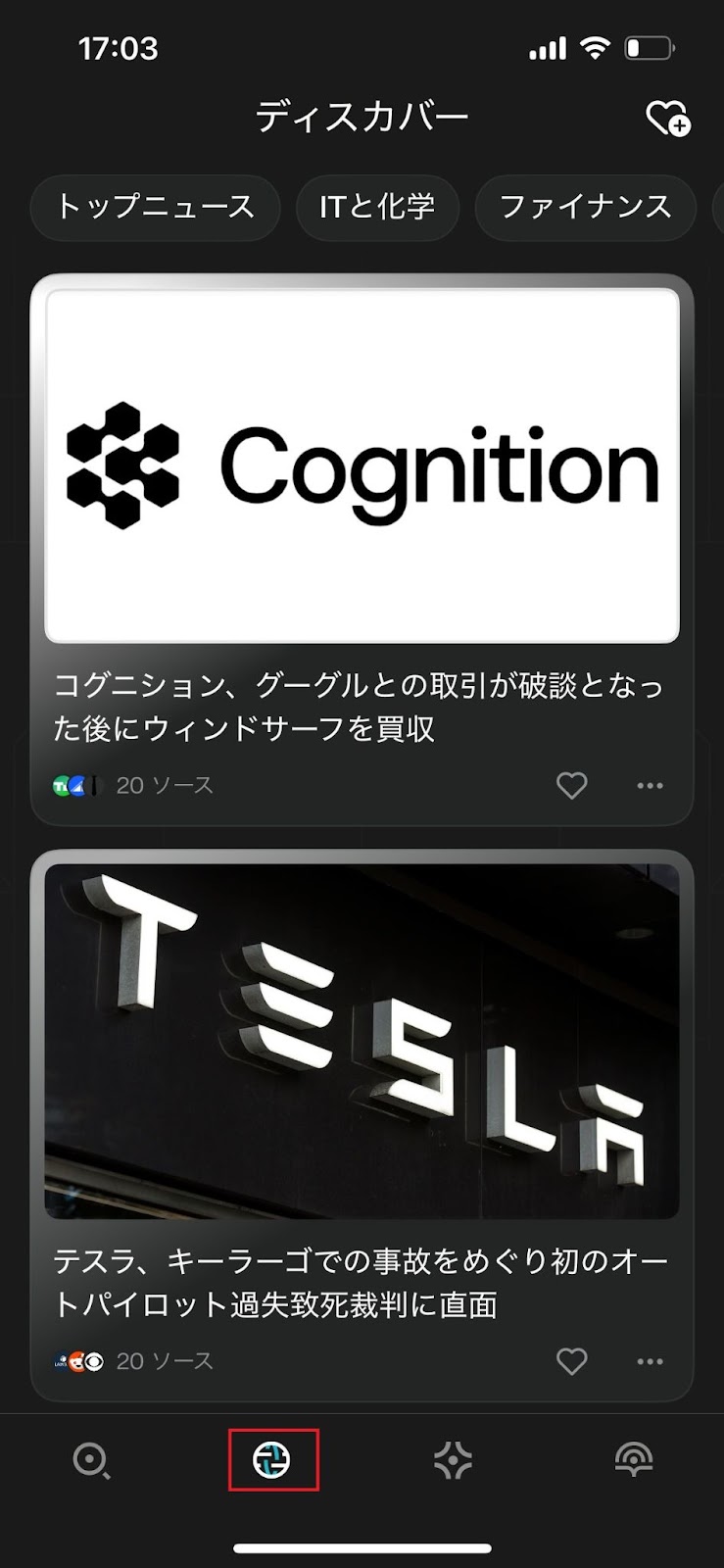Open the three-dot menu on the Cognition card
Image resolution: width=724 pixels, height=1568 pixels.
click(x=650, y=785)
